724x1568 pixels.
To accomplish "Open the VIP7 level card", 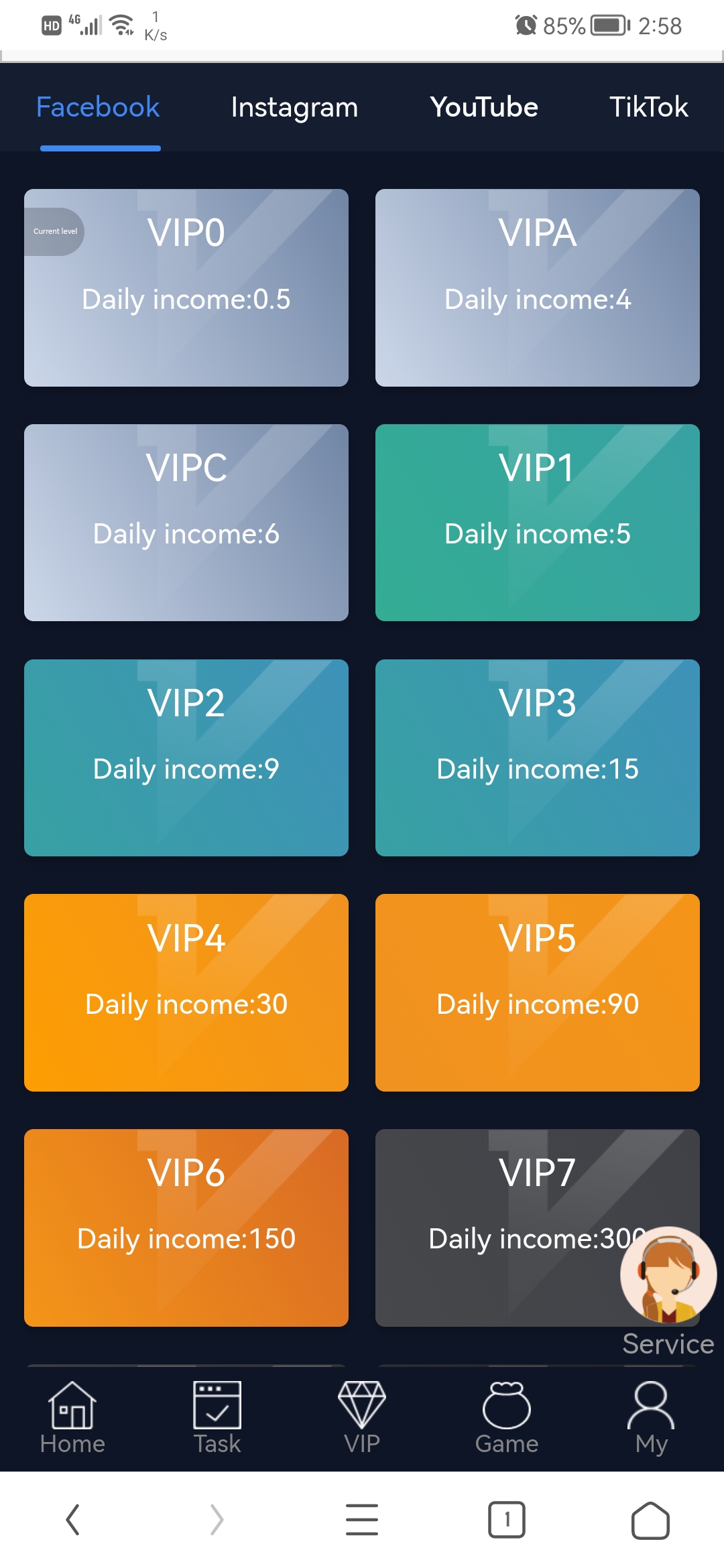I will click(x=496, y=1228).
